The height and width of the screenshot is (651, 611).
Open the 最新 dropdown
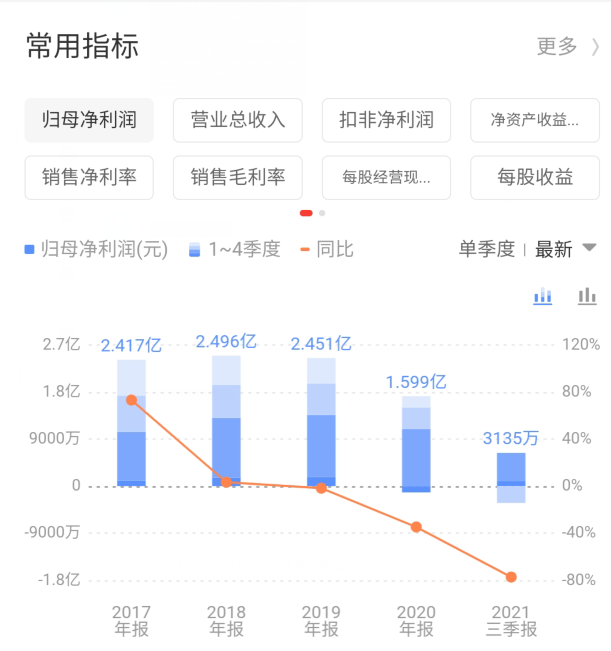(x=565, y=249)
